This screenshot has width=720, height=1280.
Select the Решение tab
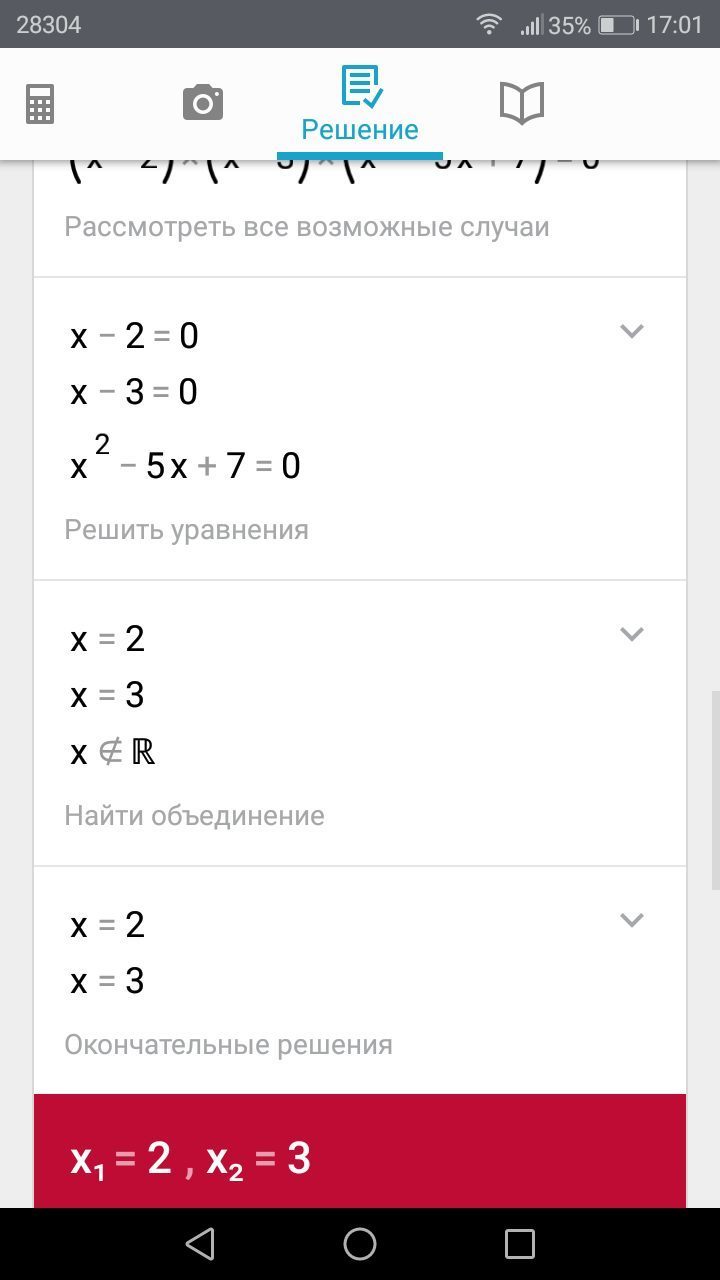pyautogui.click(x=360, y=104)
